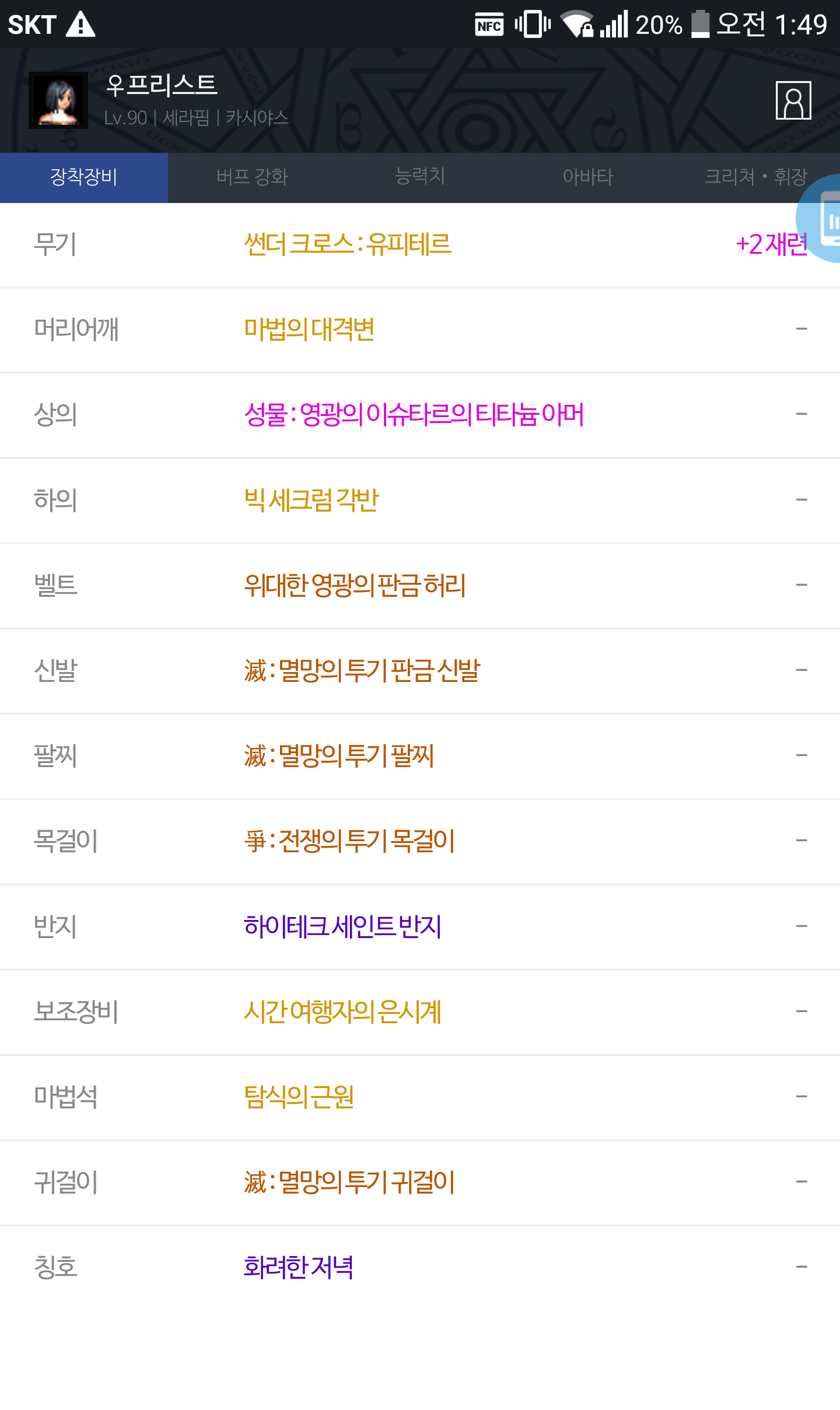Viewport: 840px width, 1410px height.
Task: Switch to the 크리쳐 · 휘장 tab
Action: pos(756,177)
